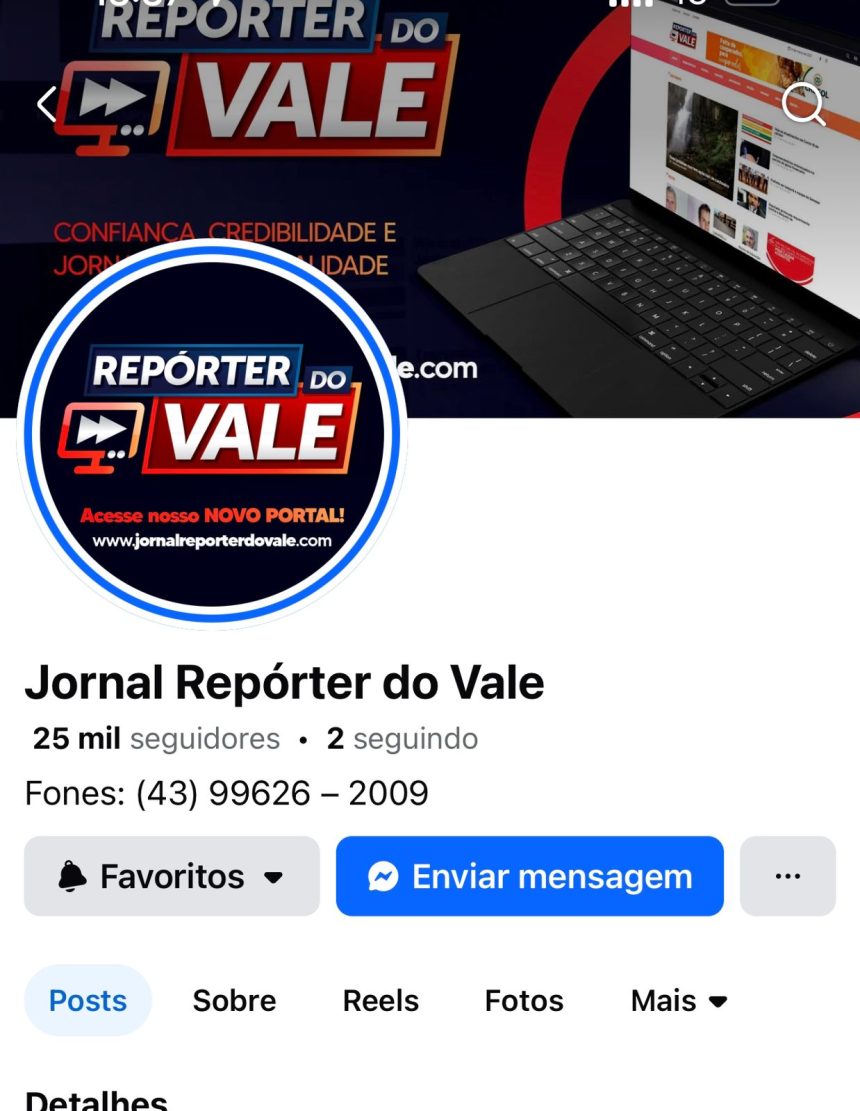
Task: Show the Reels tab
Action: pos(381,1001)
